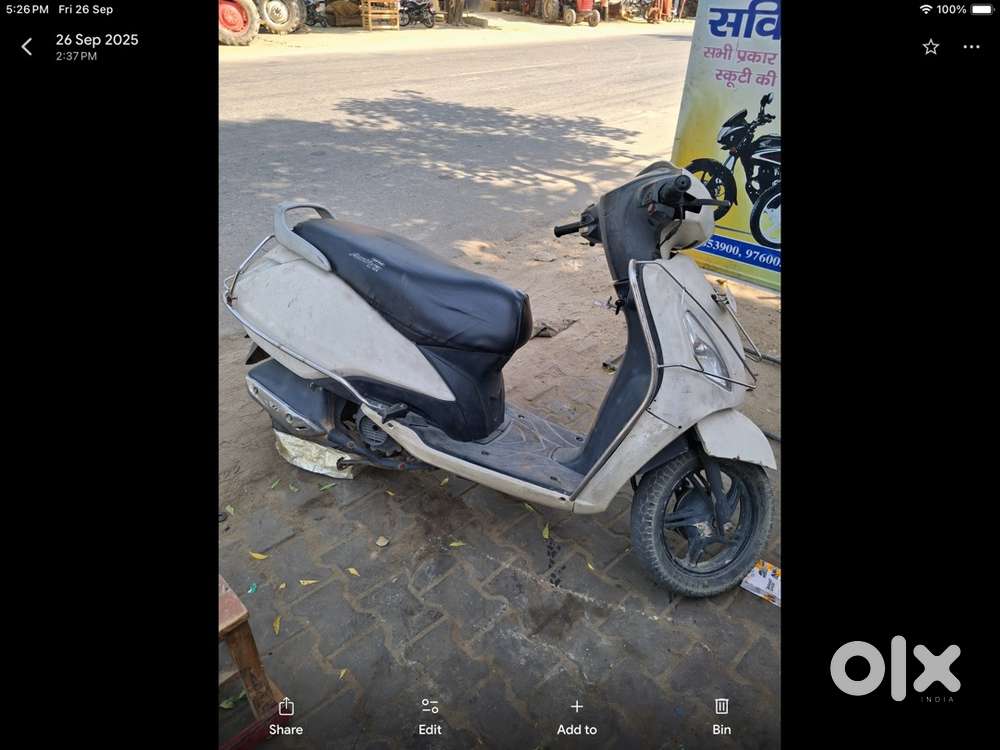
Task: Mark this photo as favourite with star
Action: tap(931, 46)
